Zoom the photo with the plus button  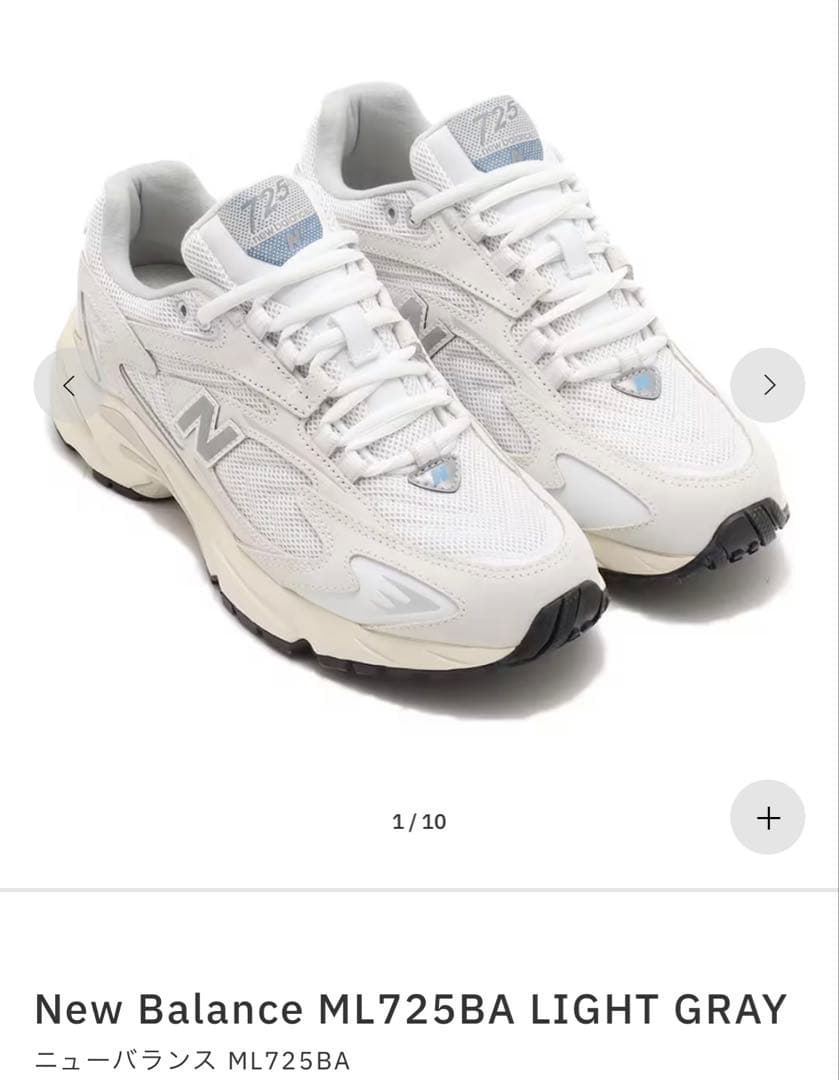(x=767, y=818)
